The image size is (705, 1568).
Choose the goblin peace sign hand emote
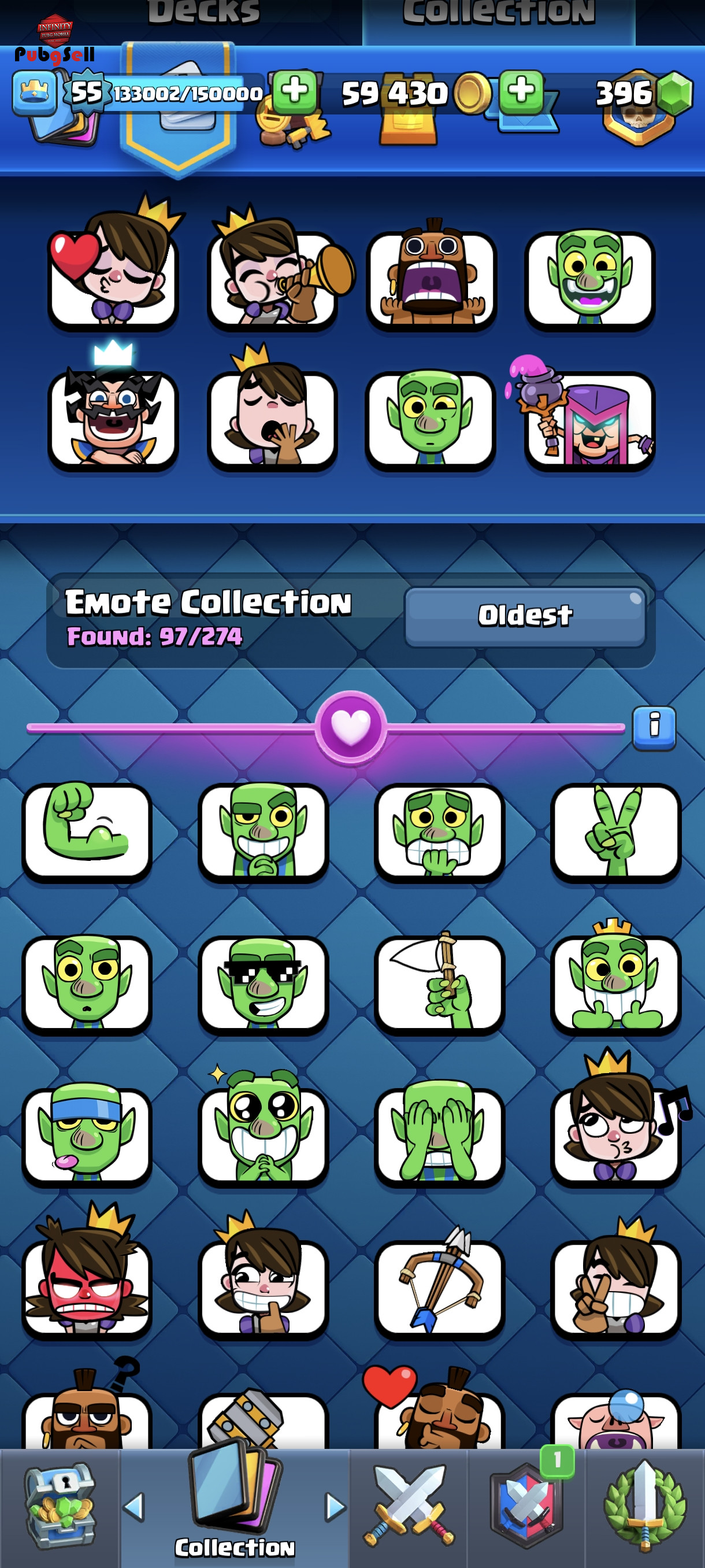click(615, 831)
